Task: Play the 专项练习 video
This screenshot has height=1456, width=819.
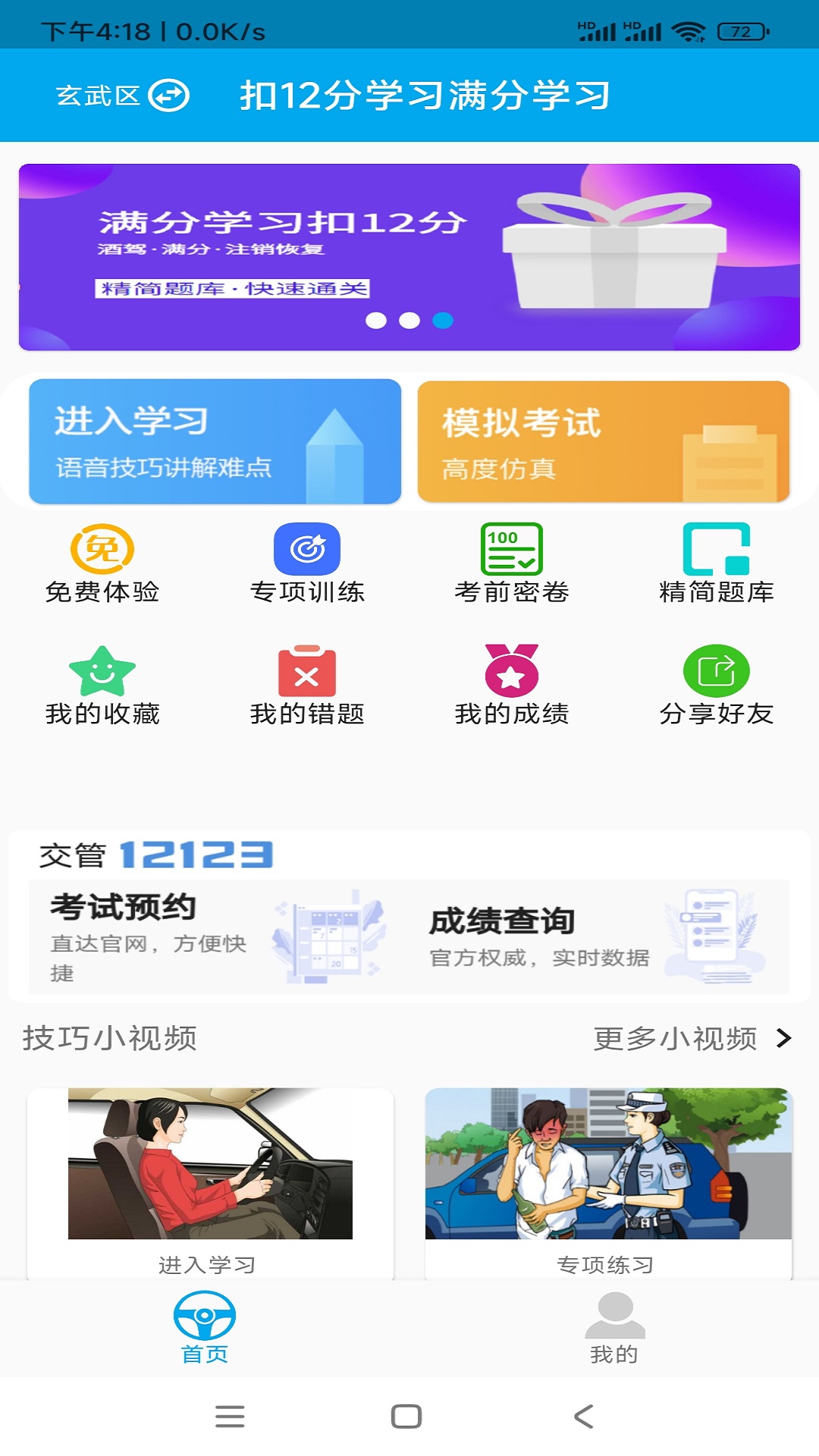Action: [x=608, y=1180]
